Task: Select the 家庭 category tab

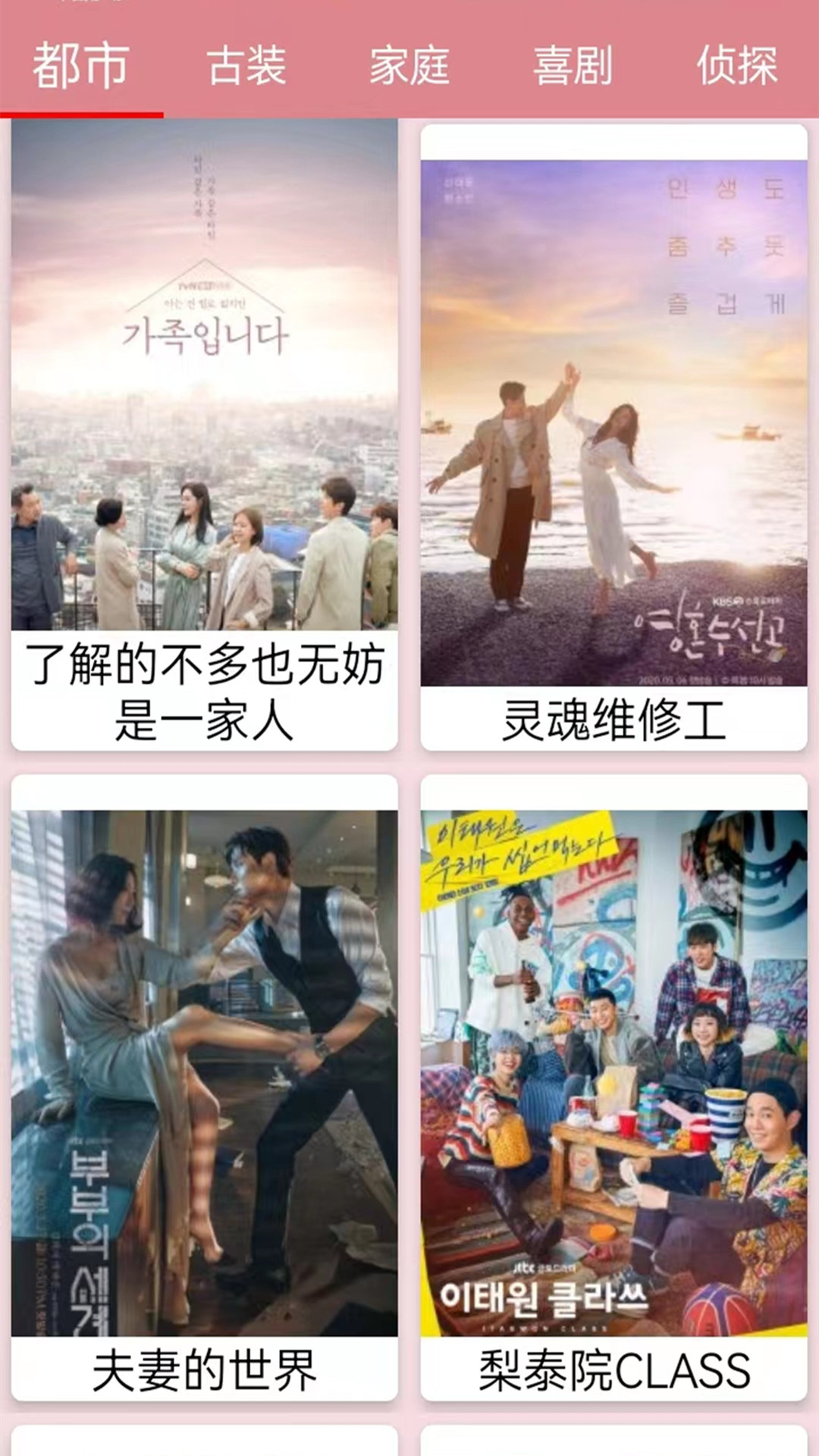Action: coord(409,65)
